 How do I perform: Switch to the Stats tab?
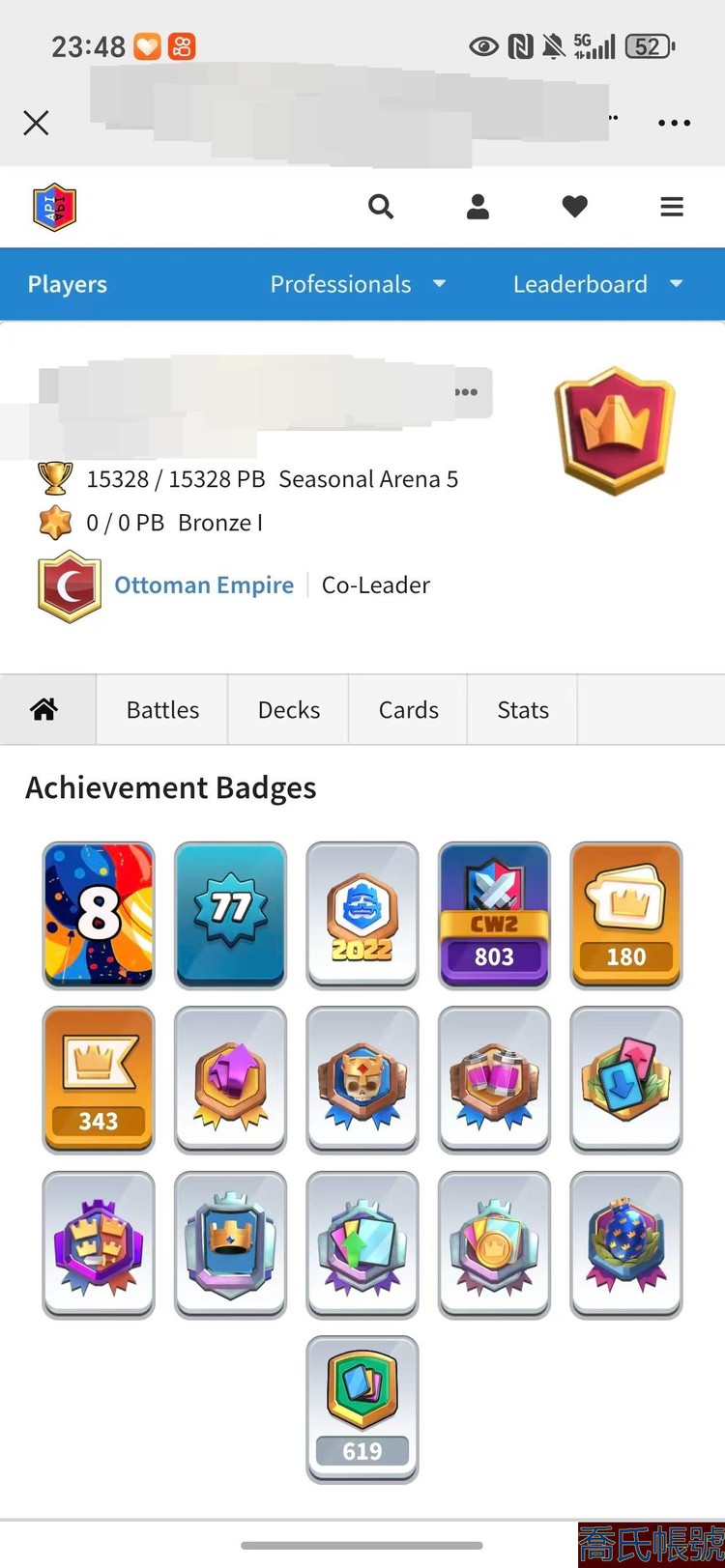523,710
